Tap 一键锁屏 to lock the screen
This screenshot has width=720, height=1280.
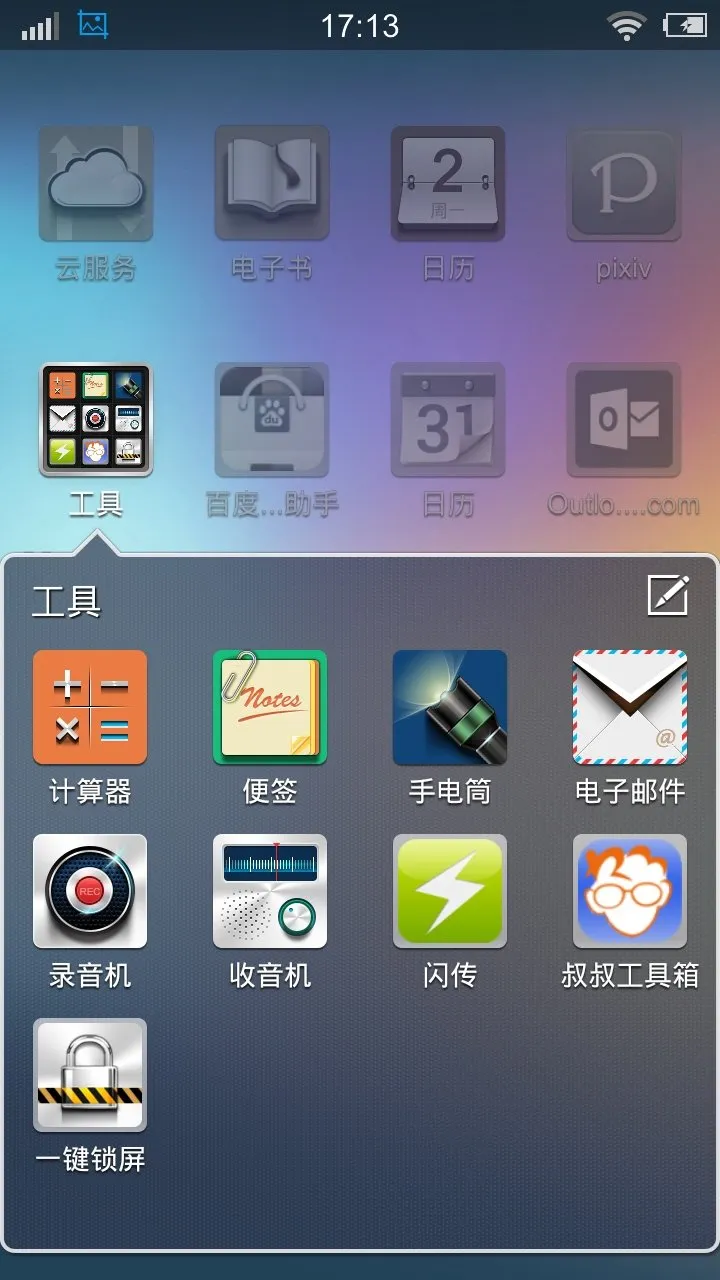(90, 1076)
